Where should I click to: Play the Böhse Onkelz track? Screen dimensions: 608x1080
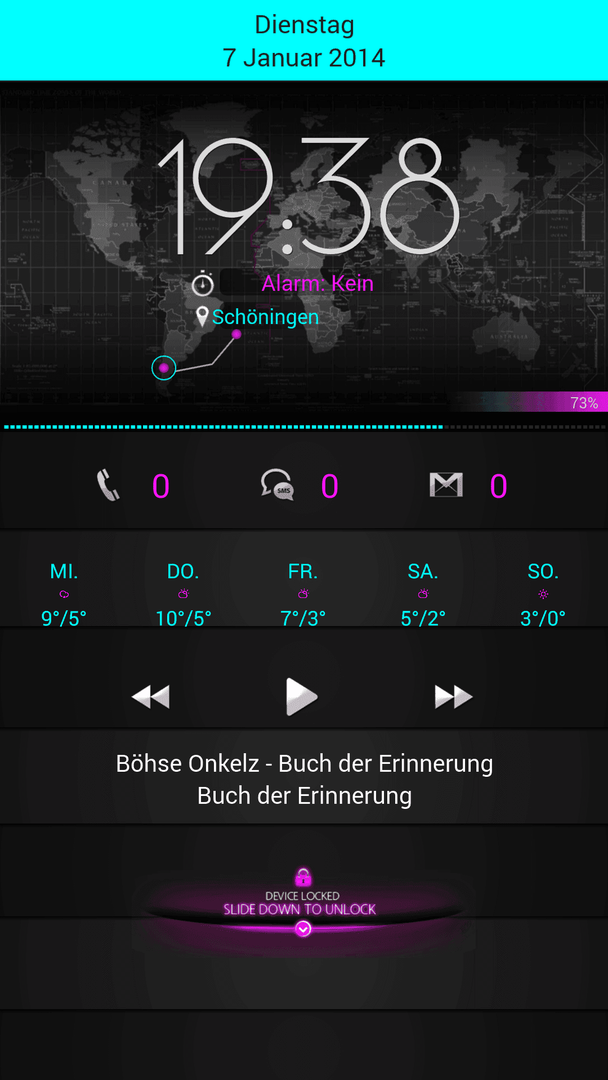point(302,696)
